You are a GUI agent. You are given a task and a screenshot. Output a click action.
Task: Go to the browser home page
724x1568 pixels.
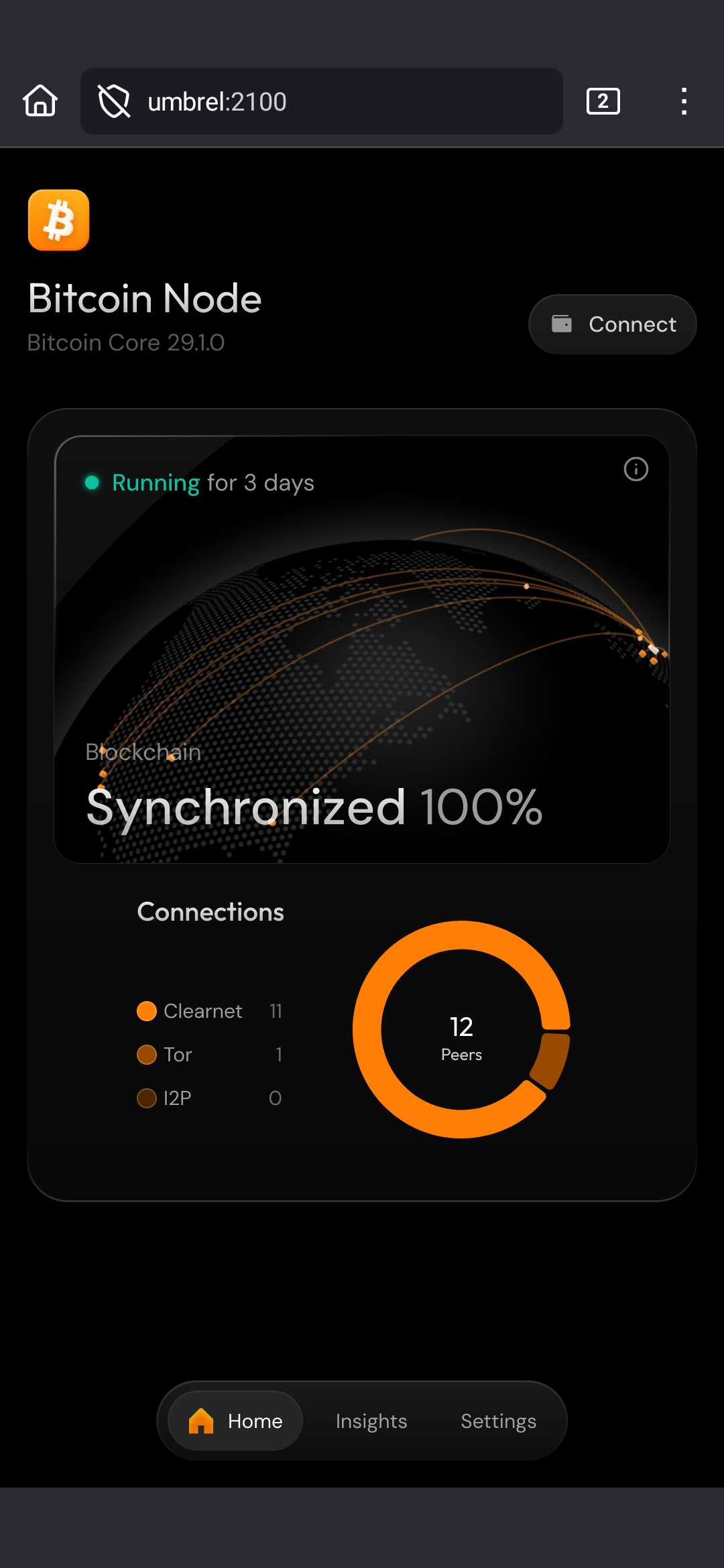click(x=40, y=101)
